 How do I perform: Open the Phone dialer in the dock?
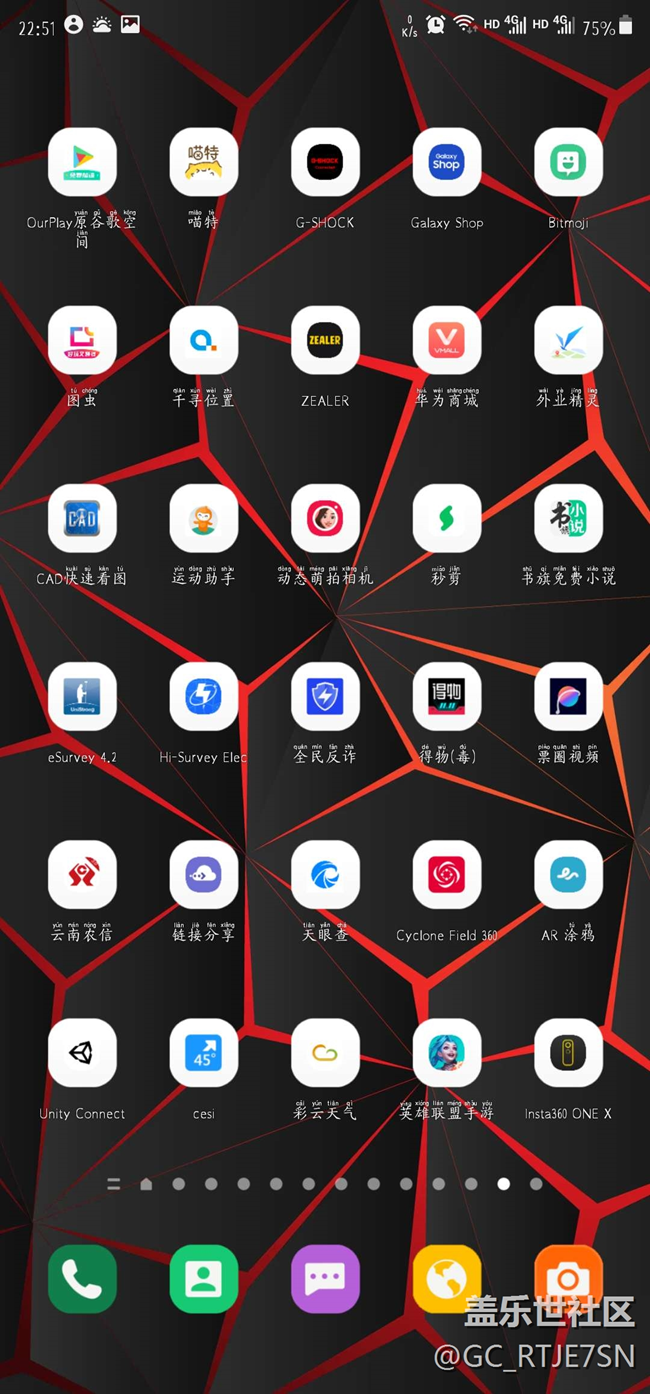82,1278
